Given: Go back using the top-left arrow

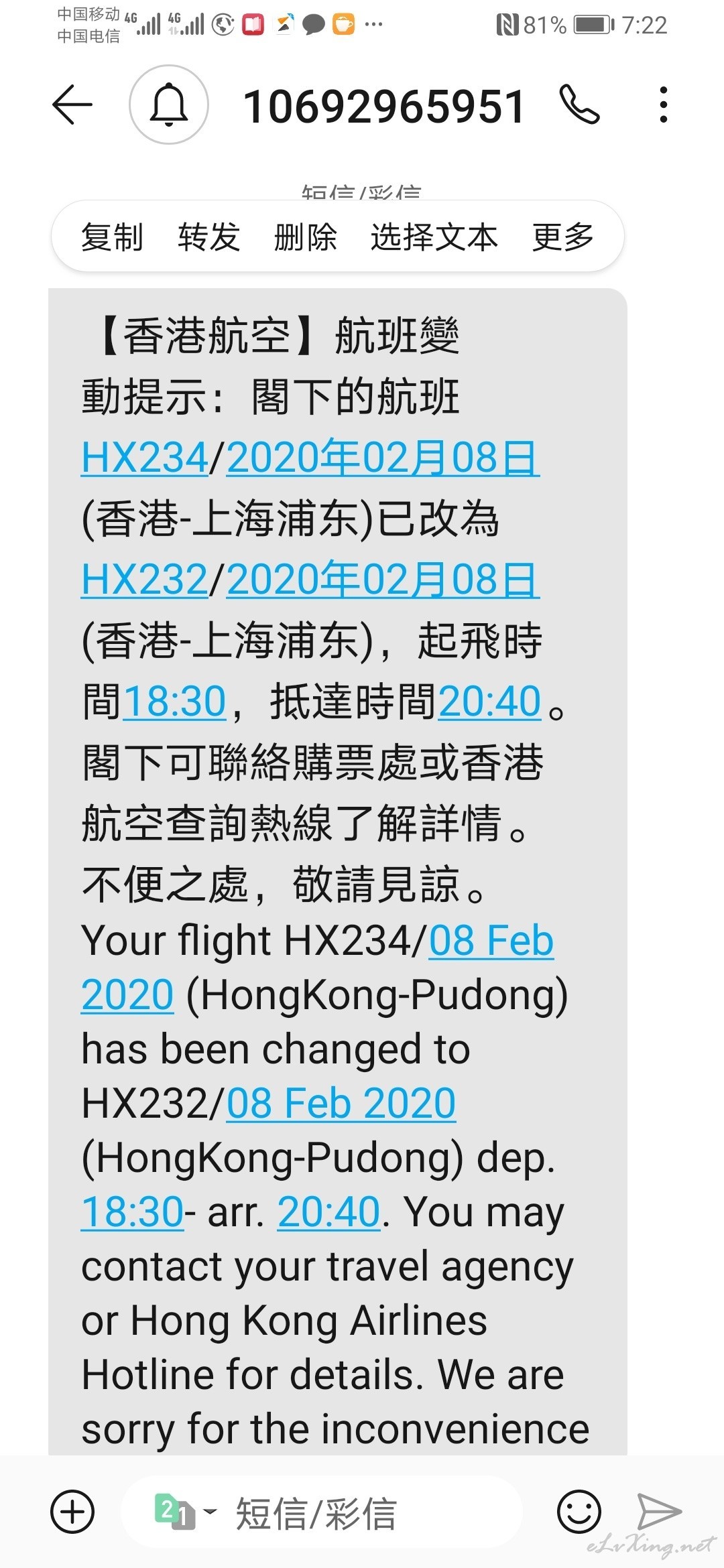Looking at the screenshot, I should tap(72, 105).
